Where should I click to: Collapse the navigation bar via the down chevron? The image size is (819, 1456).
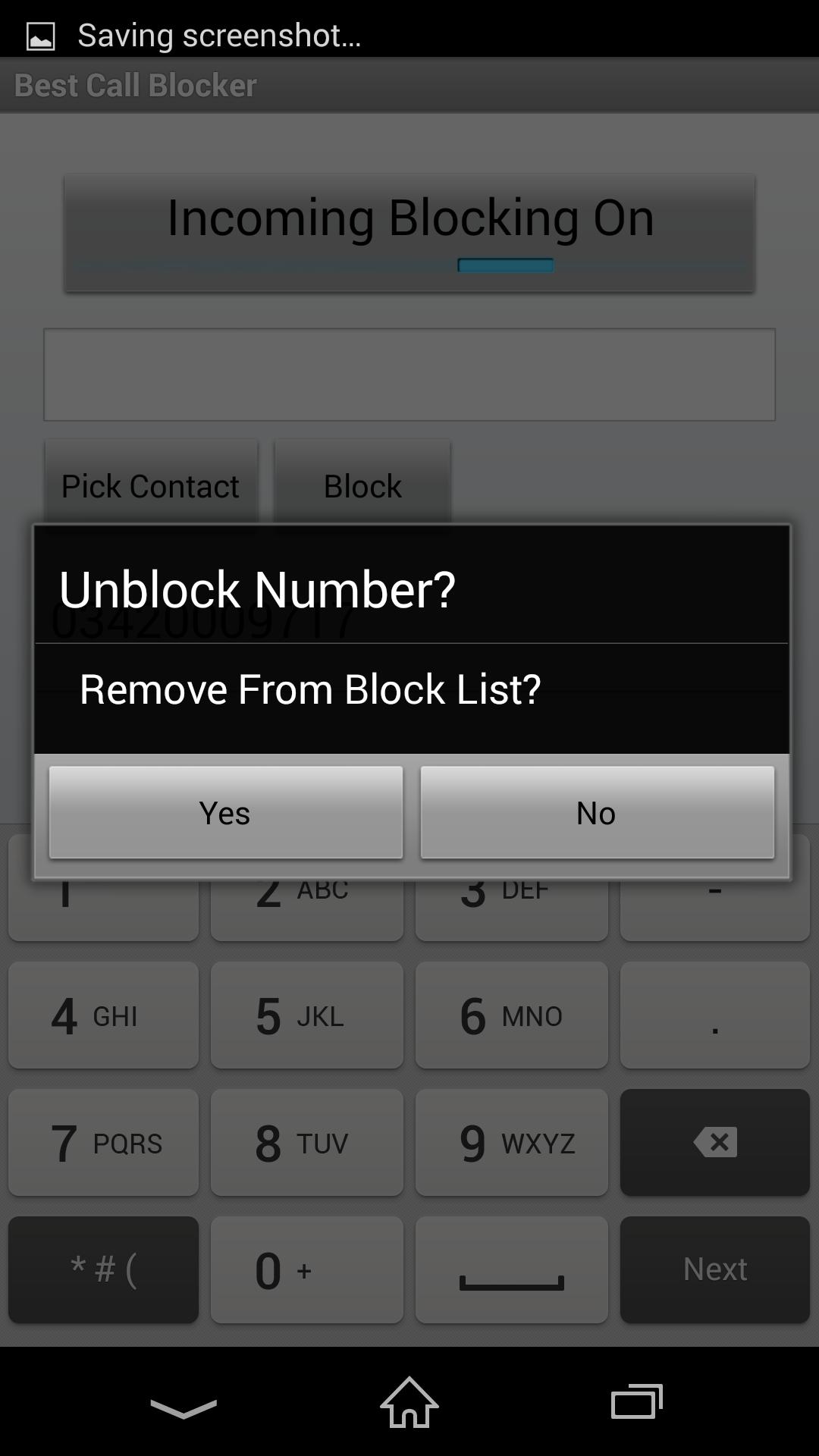pos(182,1404)
